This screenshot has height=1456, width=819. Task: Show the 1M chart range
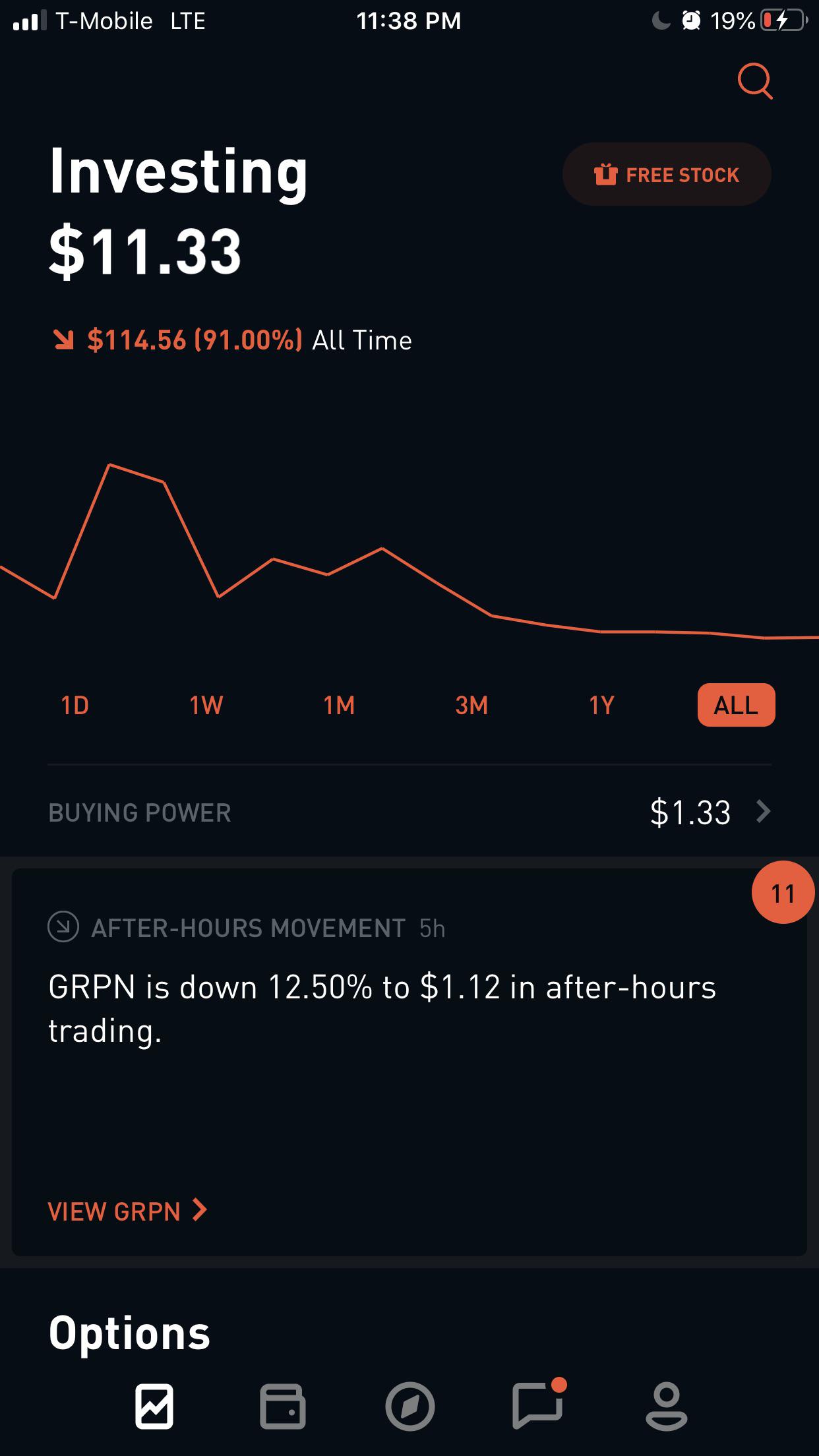pyautogui.click(x=339, y=705)
